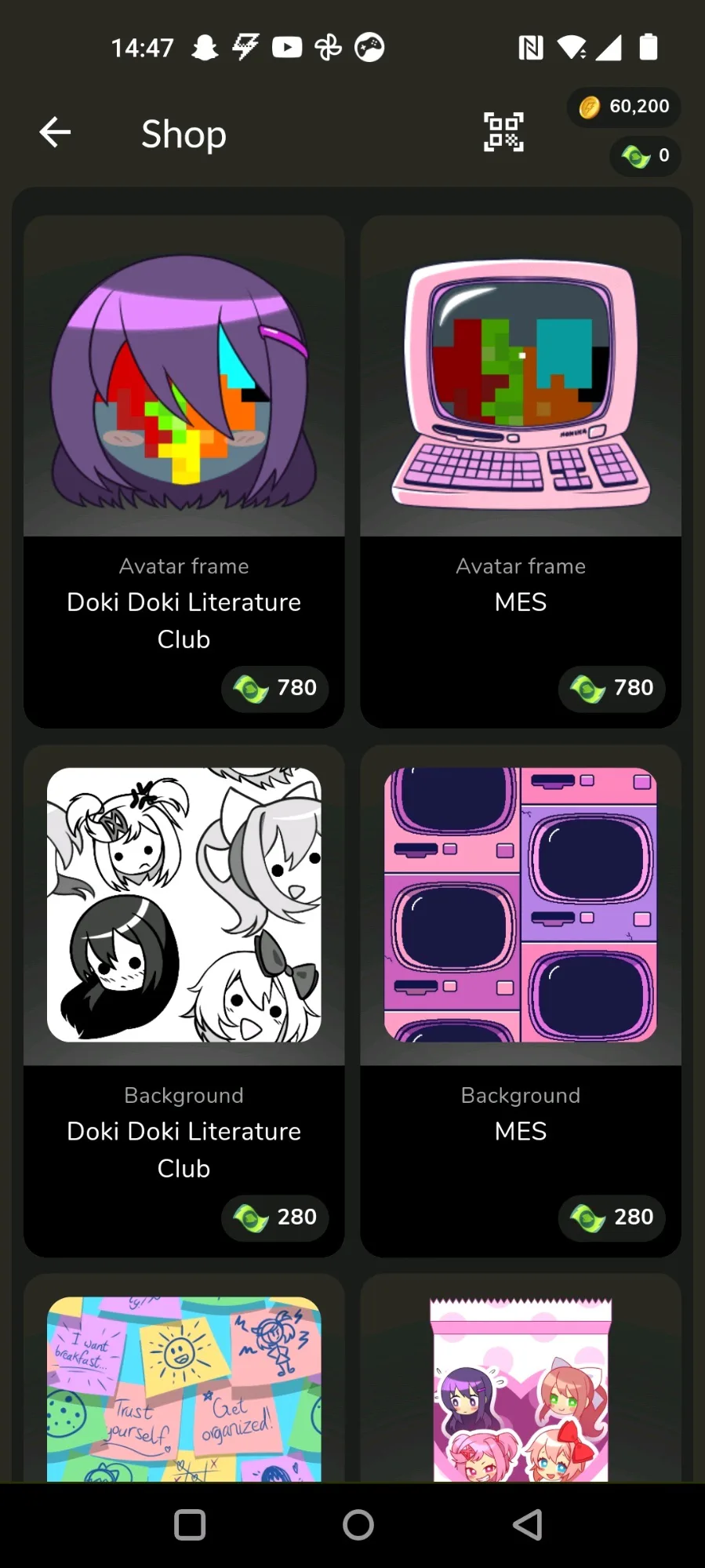Open the Doki Doki Literature Club avatar frame
The image size is (705, 1568).
pyautogui.click(x=184, y=471)
